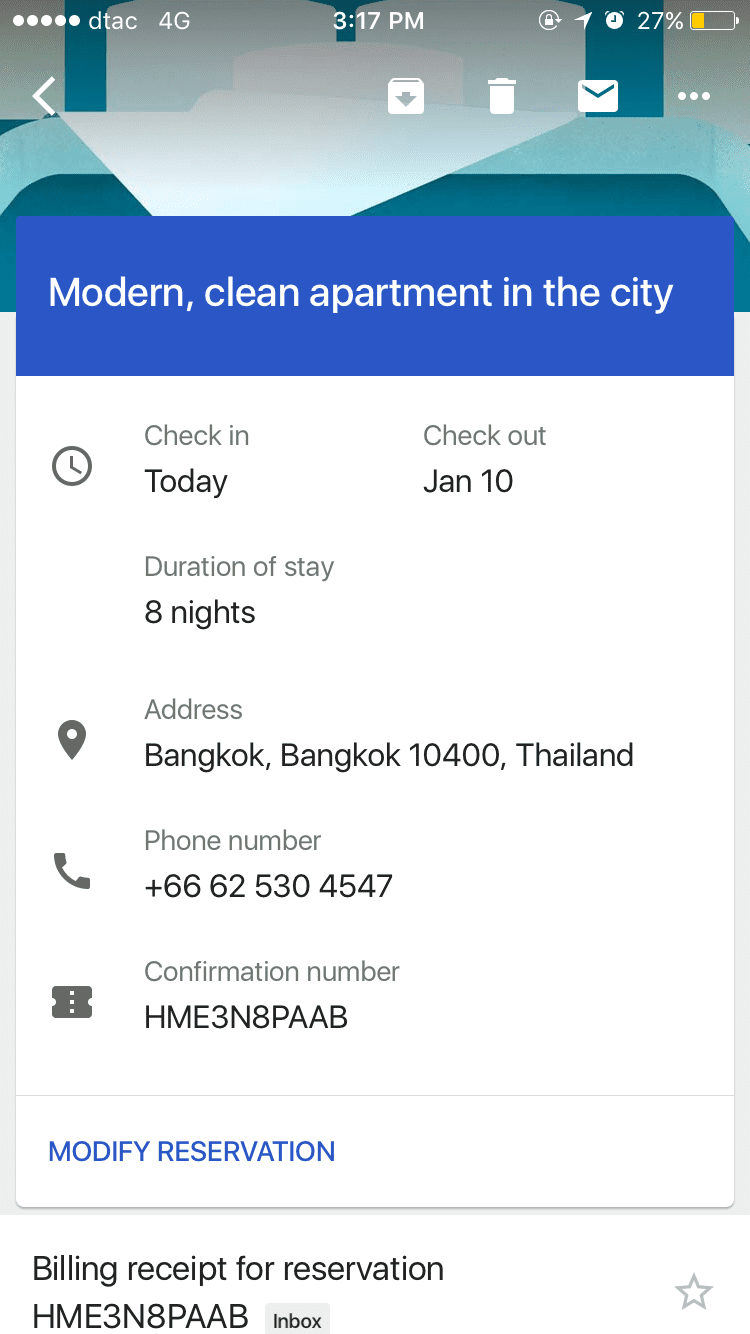This screenshot has height=1334, width=750.
Task: Star the billing receipt email
Action: (693, 1292)
